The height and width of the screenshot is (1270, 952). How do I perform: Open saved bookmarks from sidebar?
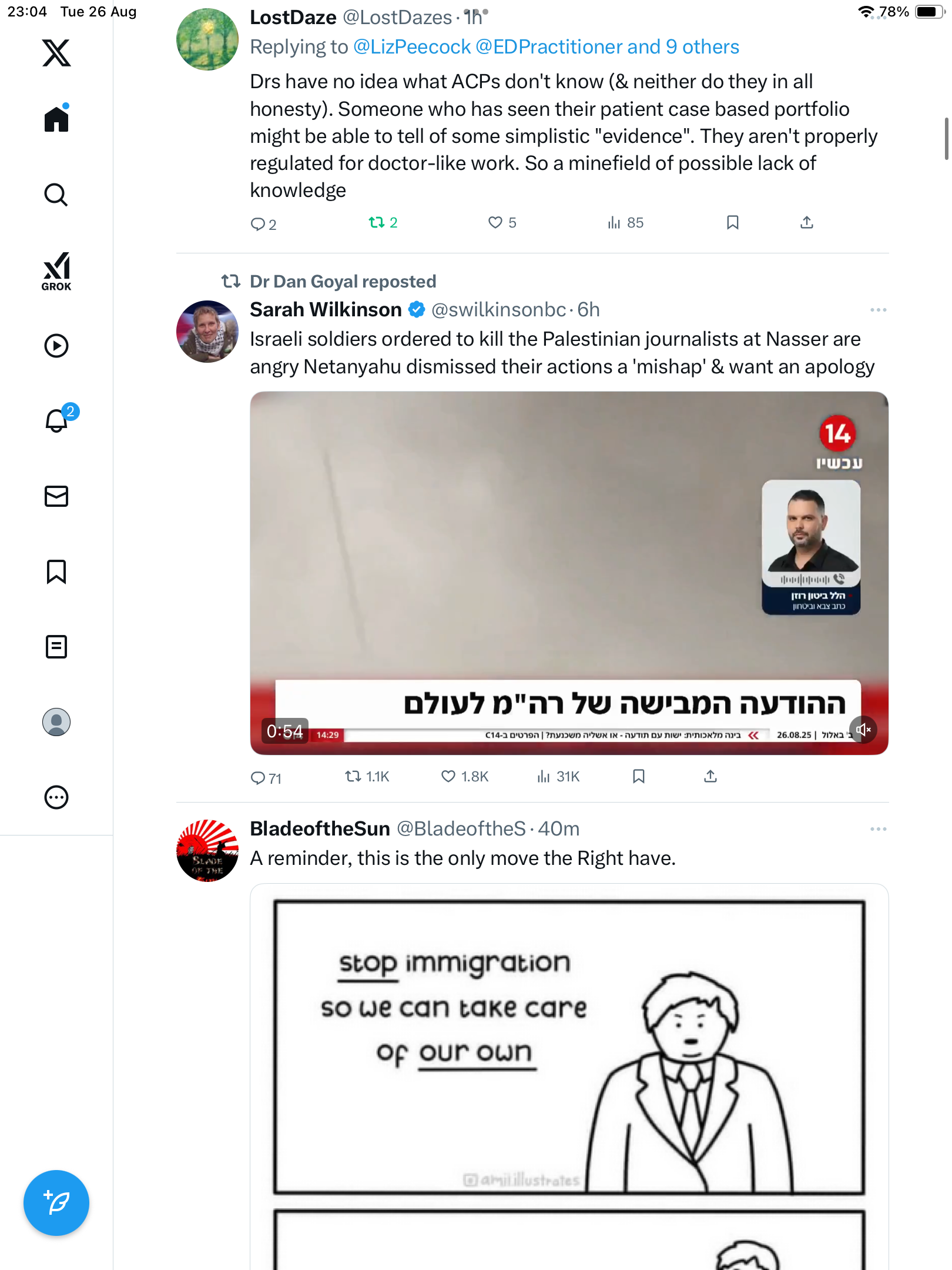(x=56, y=571)
